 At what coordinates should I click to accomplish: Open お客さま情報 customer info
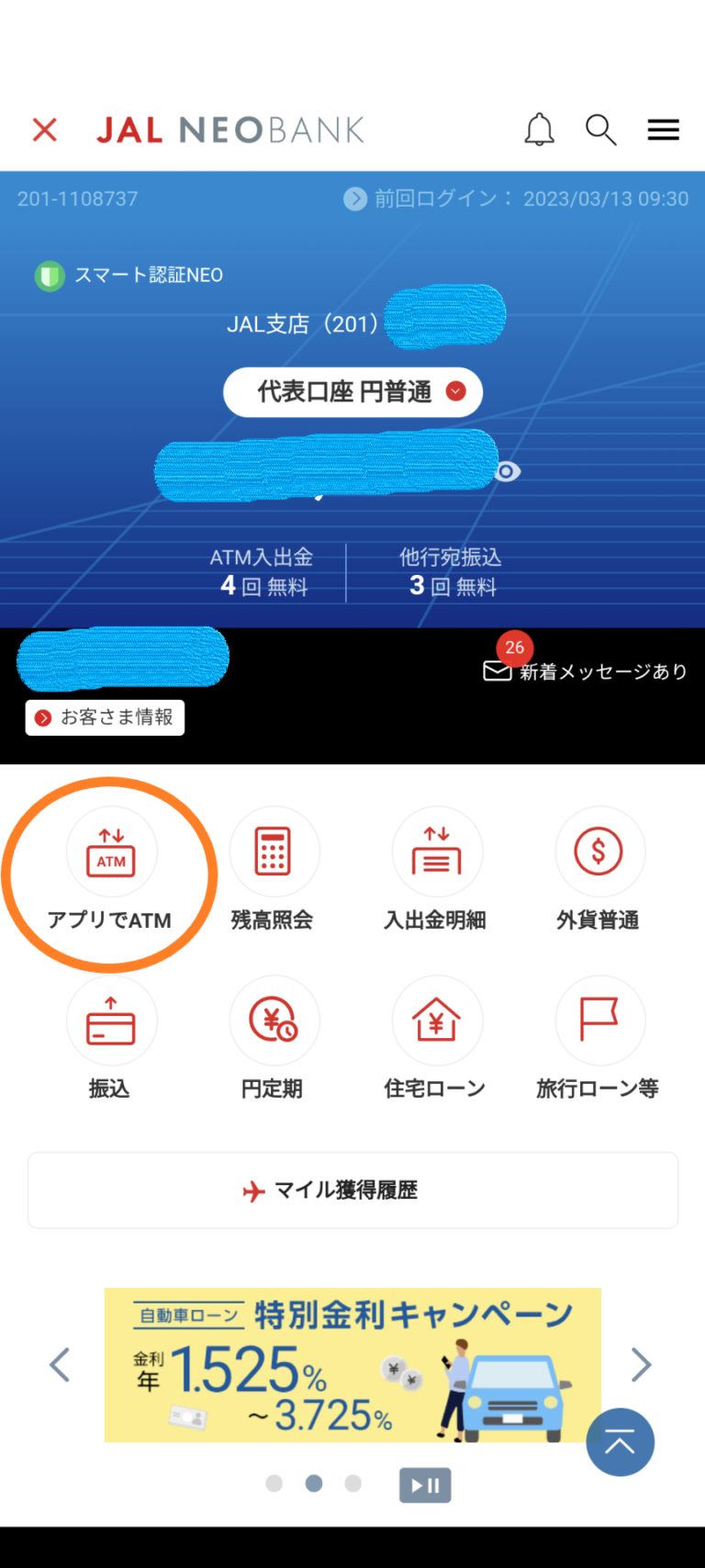(105, 717)
